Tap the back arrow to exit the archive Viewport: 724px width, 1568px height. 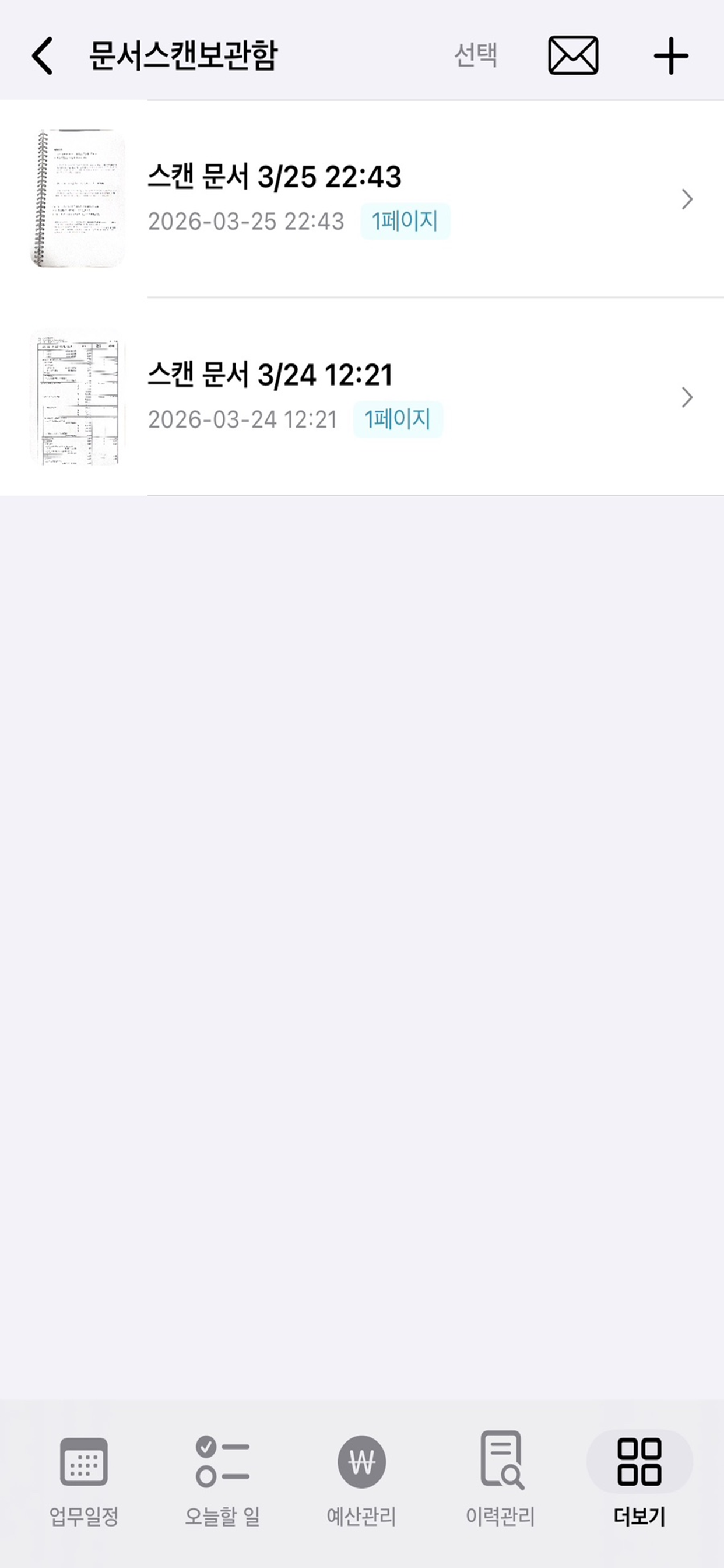click(41, 55)
